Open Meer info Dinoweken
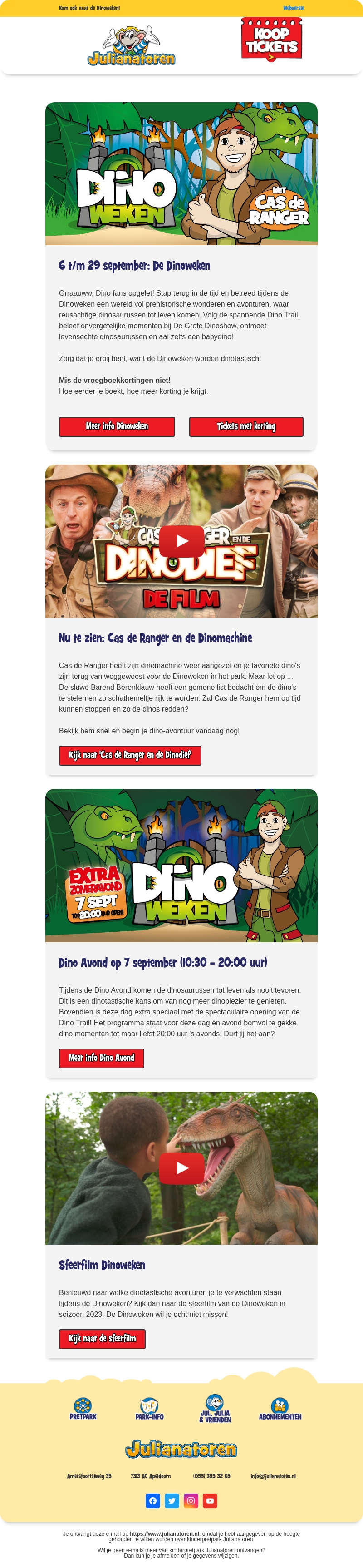This screenshot has height=1568, width=363. coord(117,427)
